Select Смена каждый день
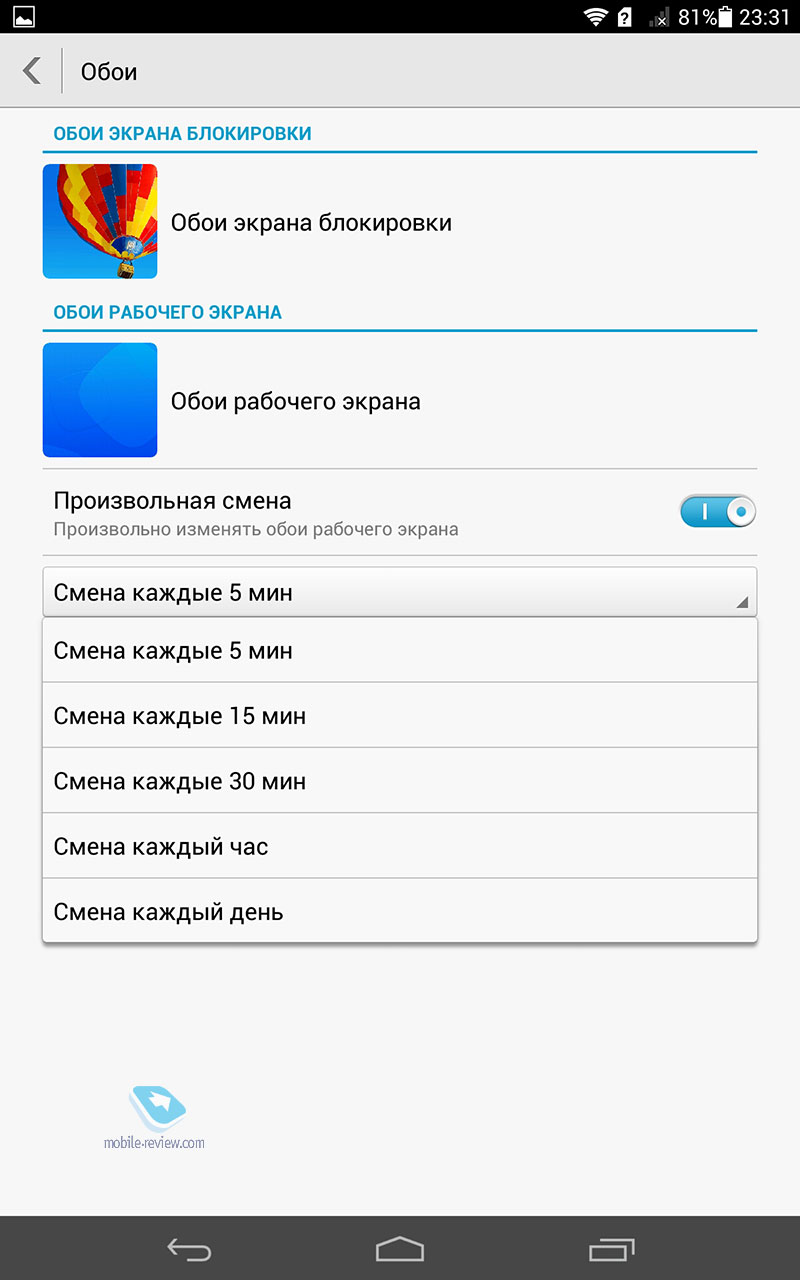This screenshot has width=800, height=1280. [x=400, y=911]
